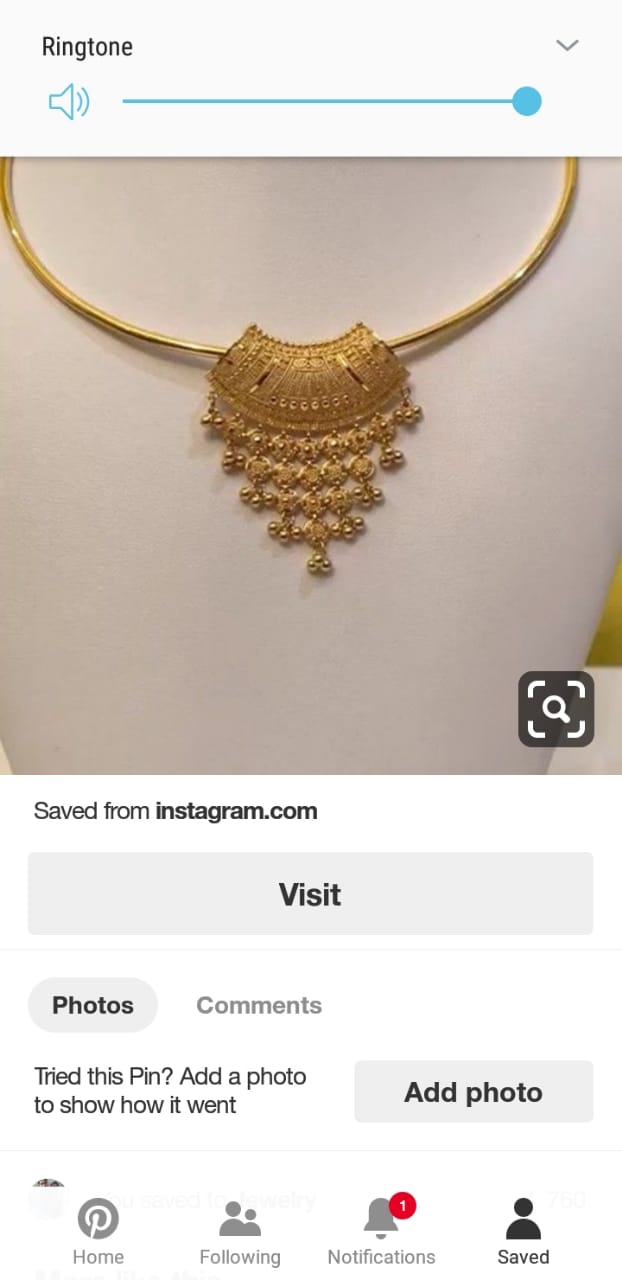Switch to the Comments tab

[259, 1005]
